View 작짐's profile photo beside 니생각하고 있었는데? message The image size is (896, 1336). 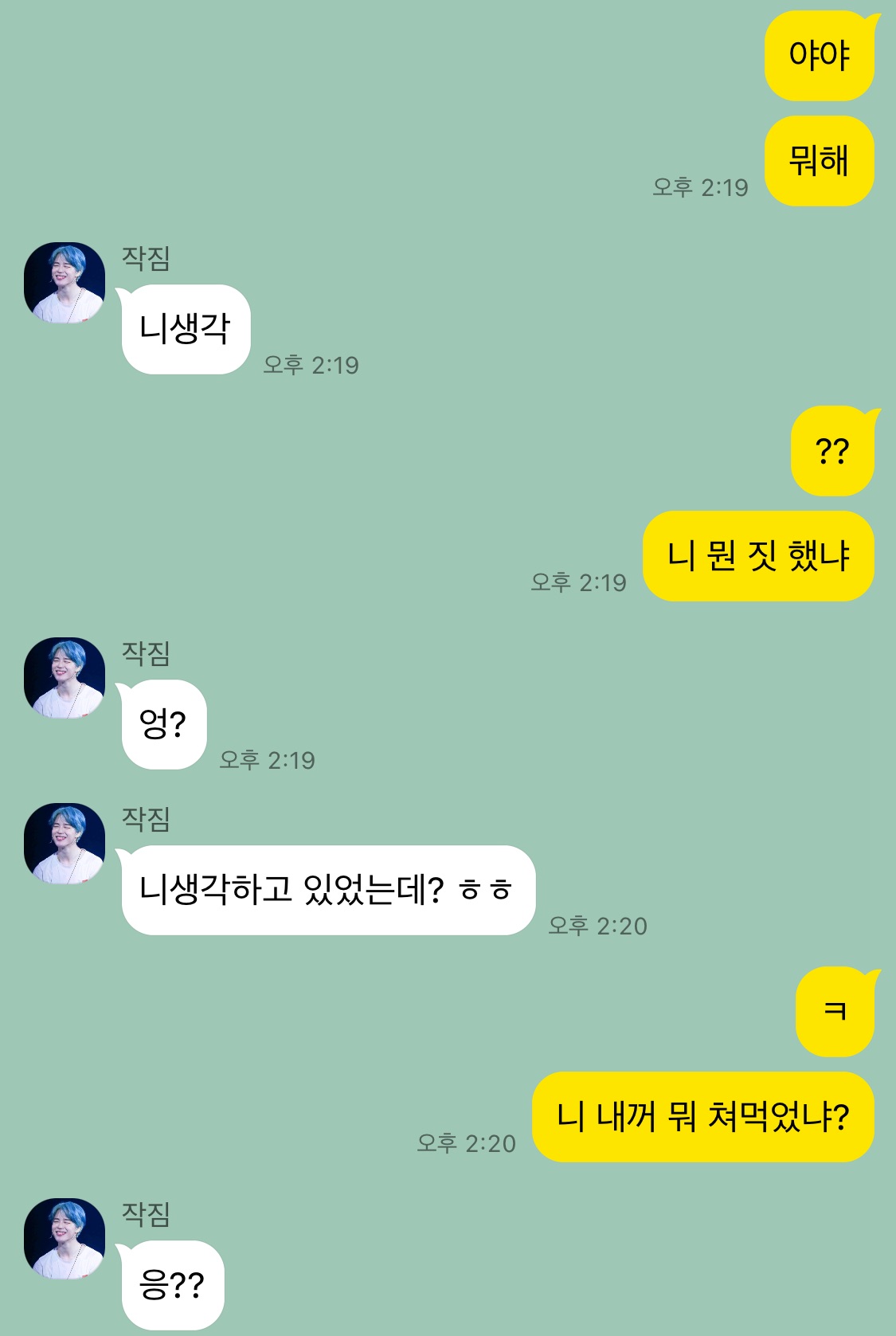[x=65, y=844]
